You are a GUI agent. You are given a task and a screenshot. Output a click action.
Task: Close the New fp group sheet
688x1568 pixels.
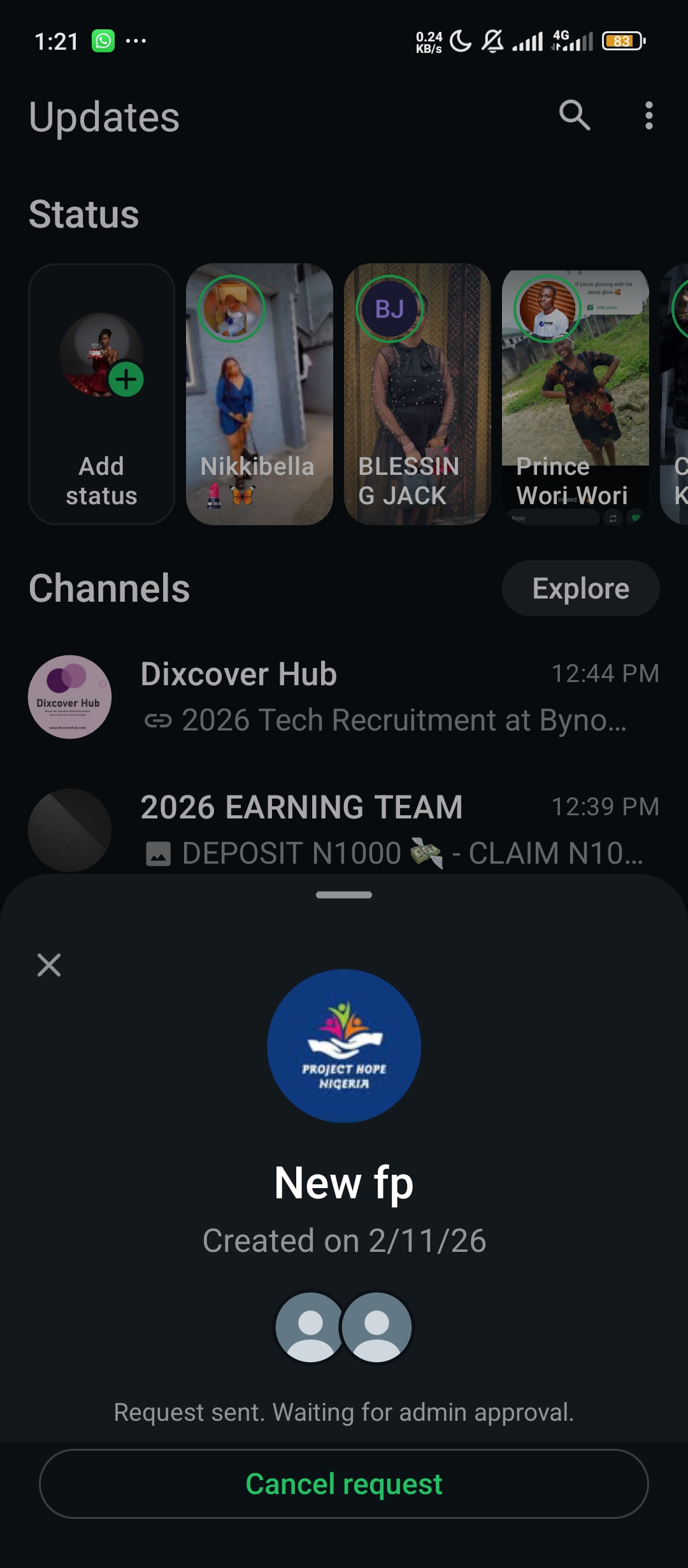49,965
